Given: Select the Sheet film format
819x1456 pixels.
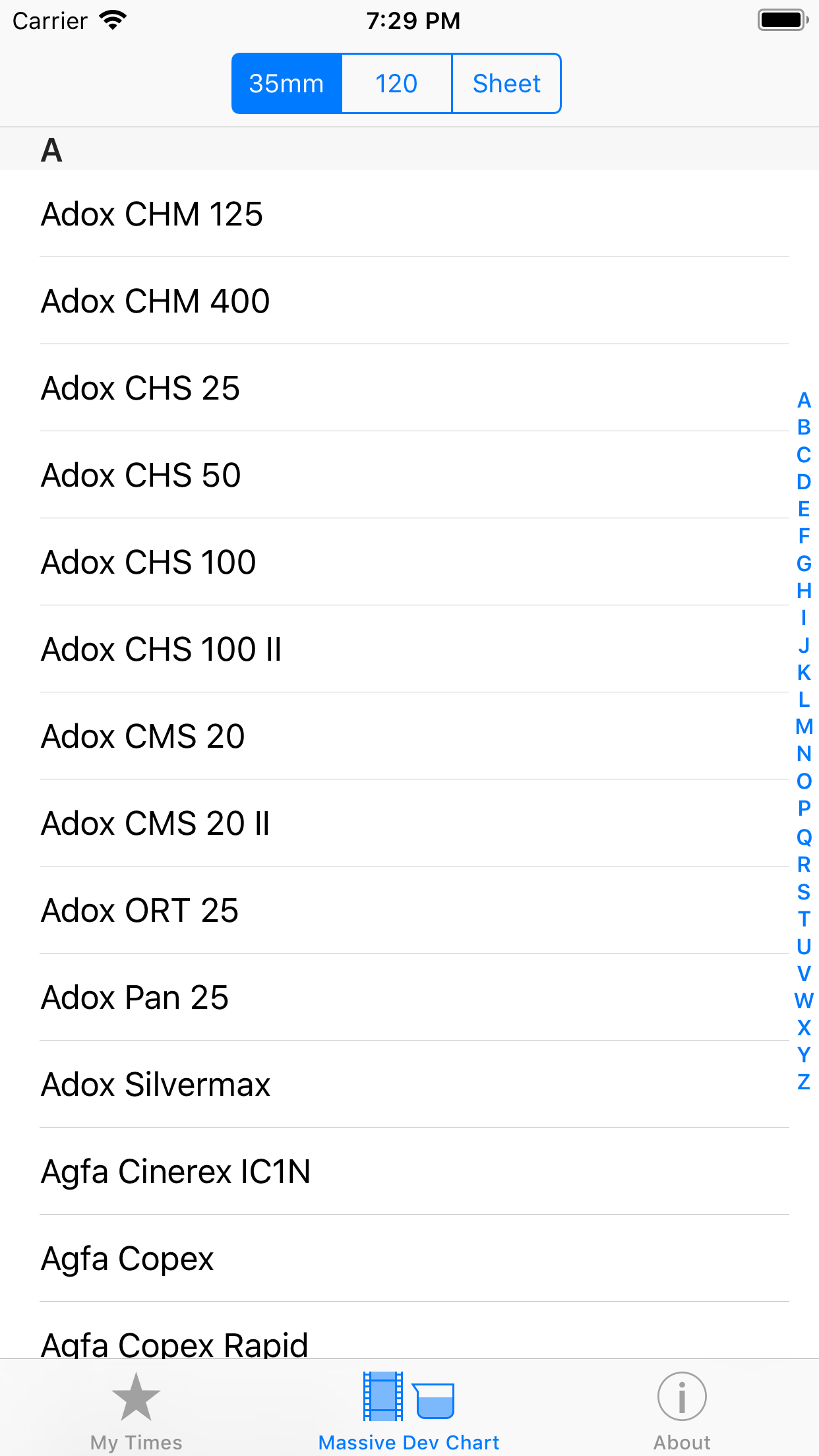Looking at the screenshot, I should [x=506, y=83].
